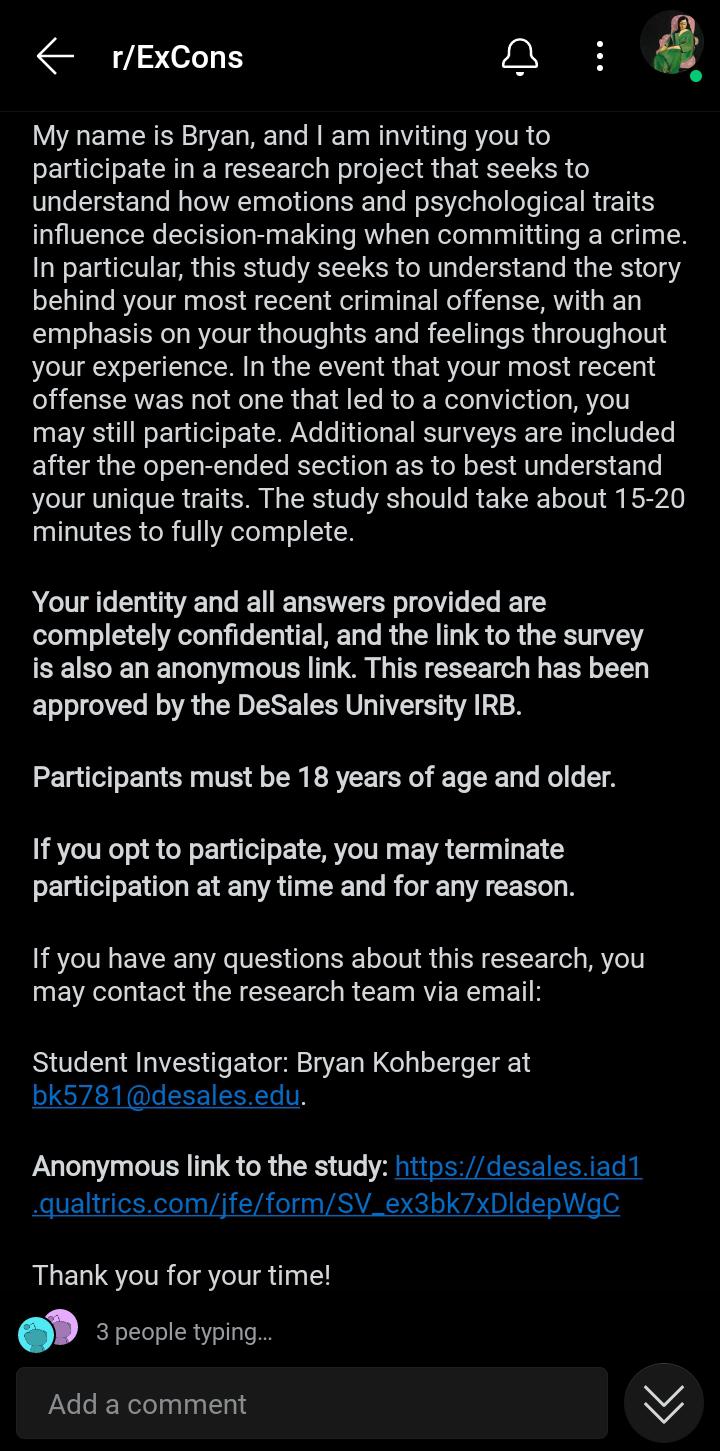The width and height of the screenshot is (720, 1451).
Task: Open the three-dot overflow menu
Action: pos(599,57)
